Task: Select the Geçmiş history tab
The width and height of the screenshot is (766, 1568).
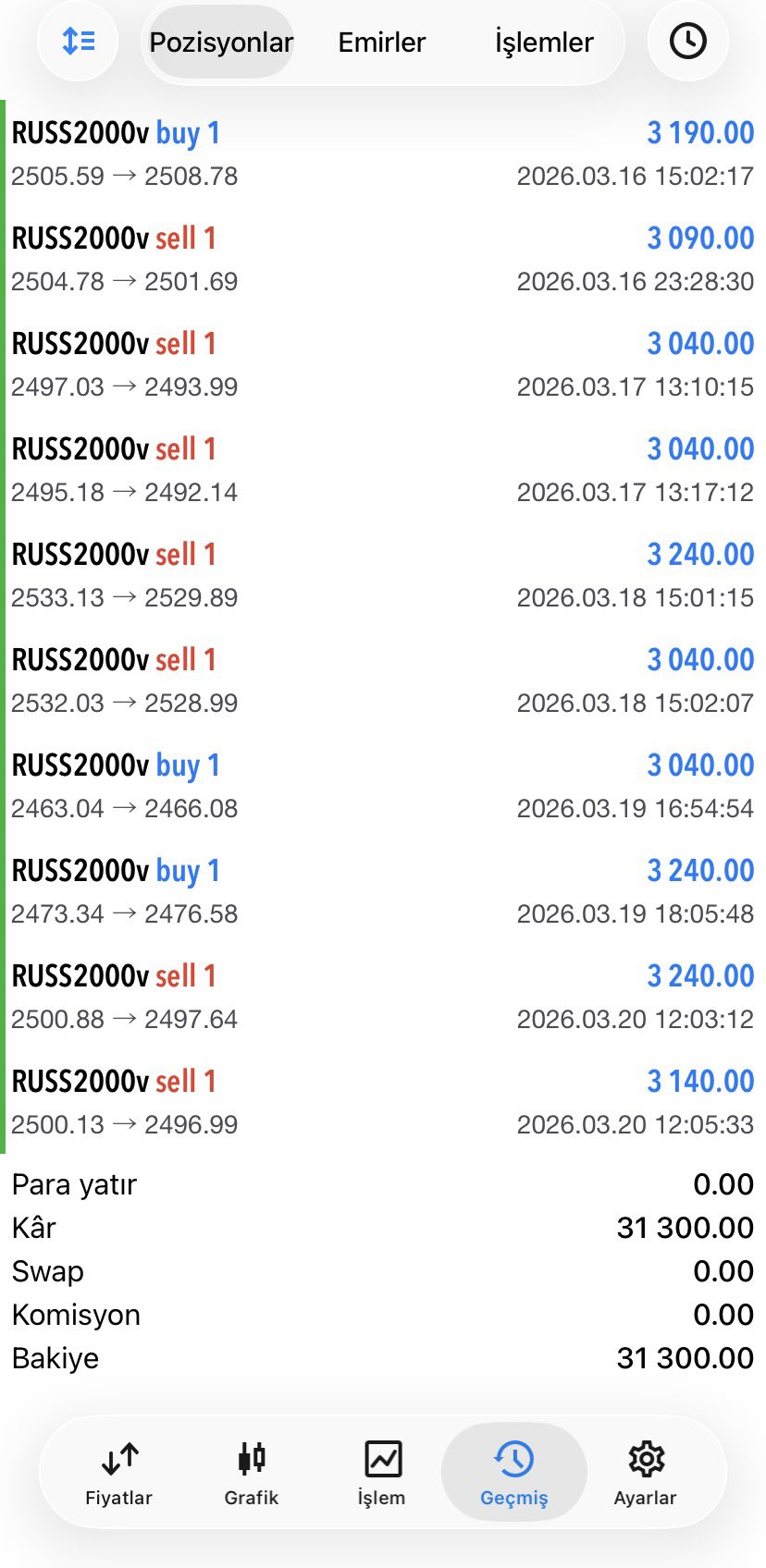Action: 514,1473
